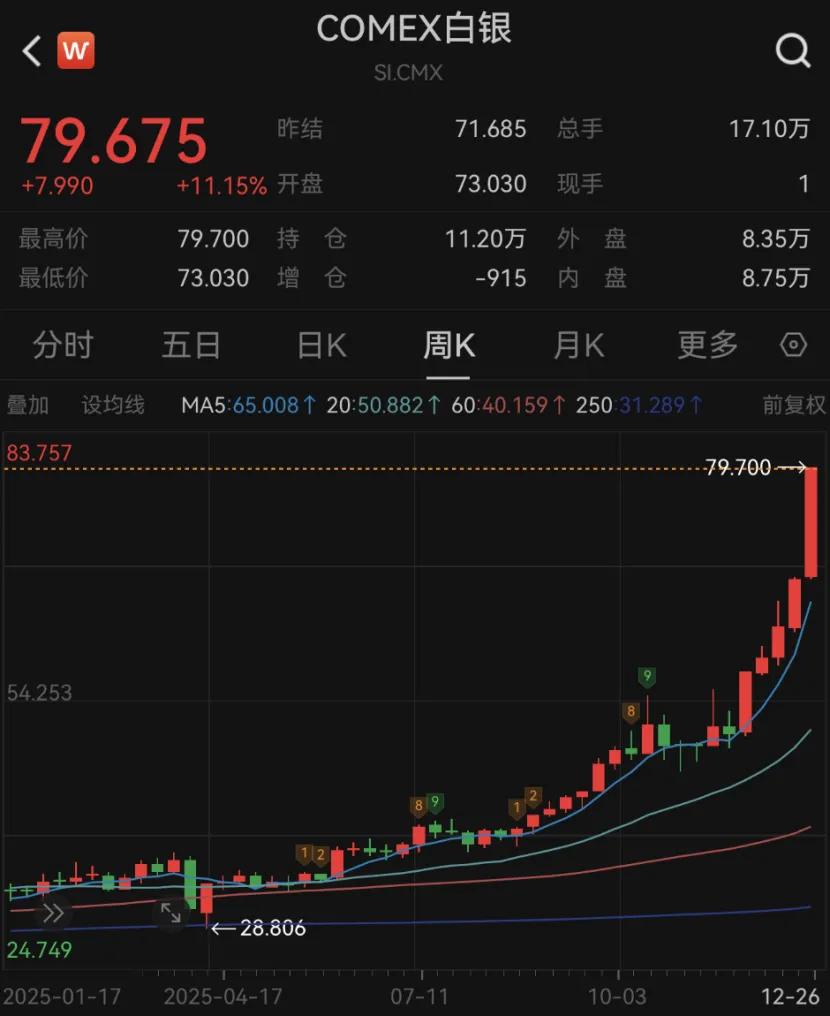This screenshot has width=830, height=1016.
Task: Switch to the 分时 intraday tab
Action: click(x=63, y=345)
